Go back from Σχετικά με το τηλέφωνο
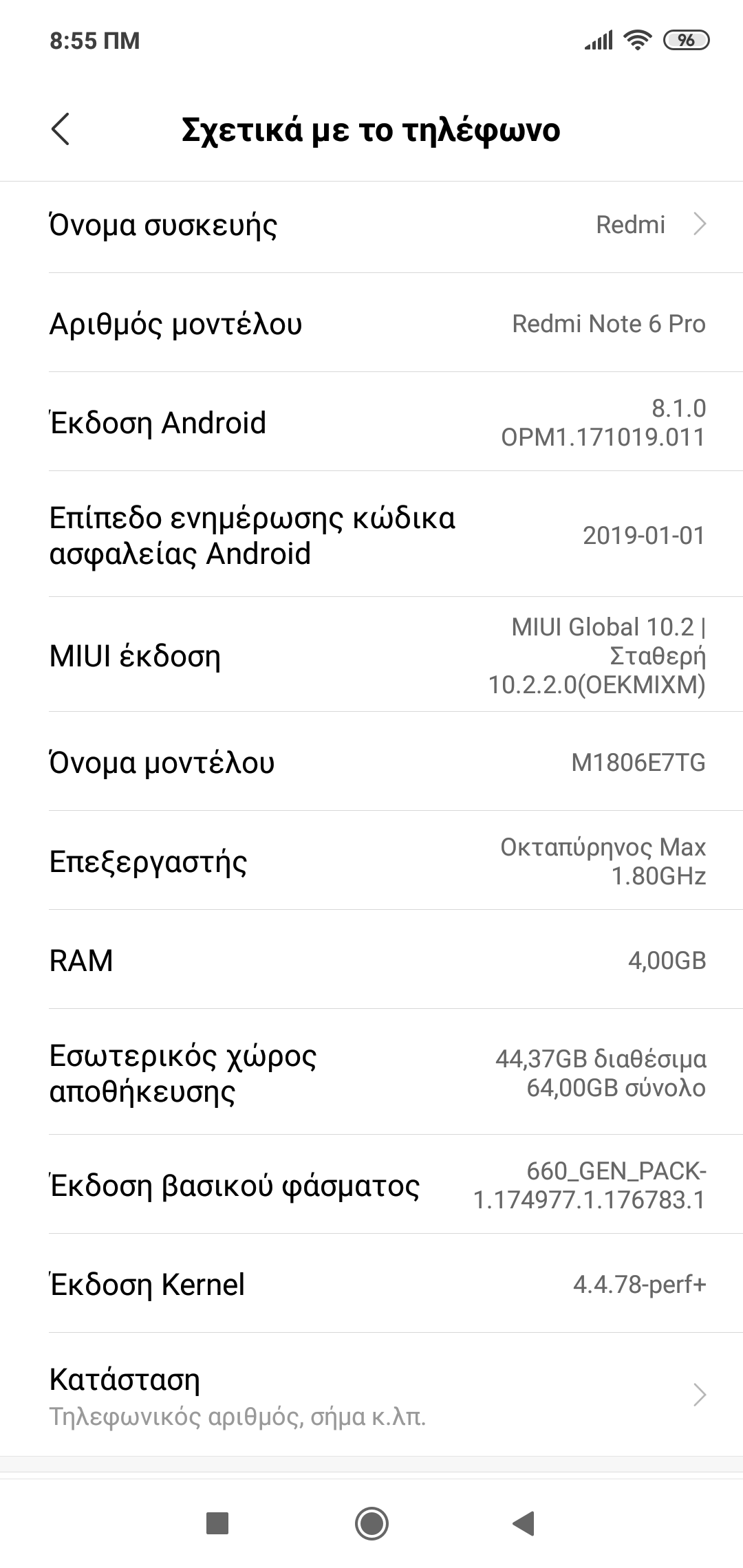The width and height of the screenshot is (743, 1568). 61,129
